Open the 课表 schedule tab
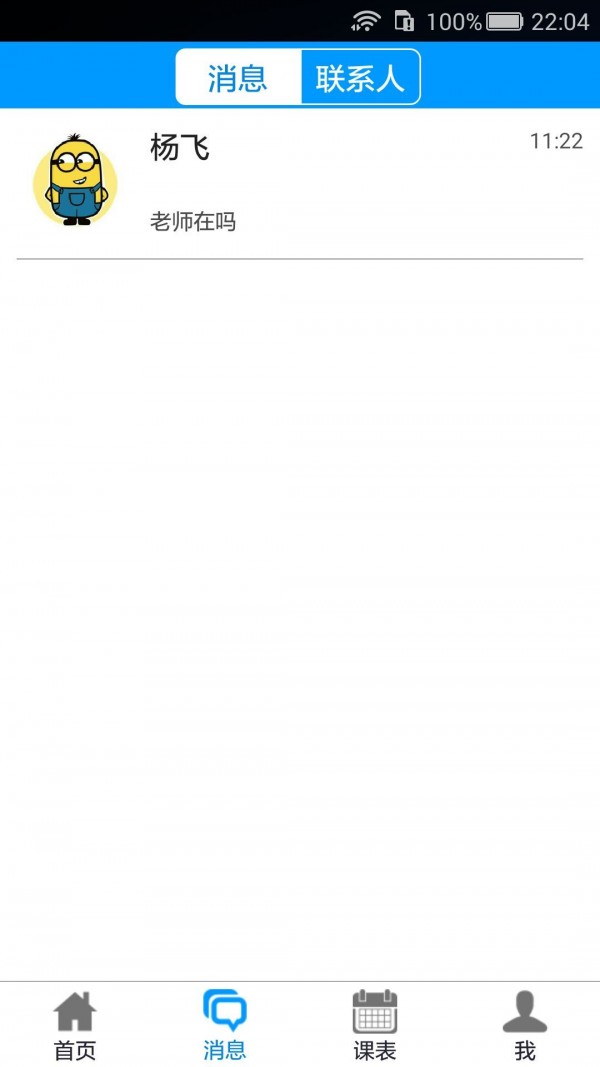The image size is (600, 1067). coord(375,1025)
